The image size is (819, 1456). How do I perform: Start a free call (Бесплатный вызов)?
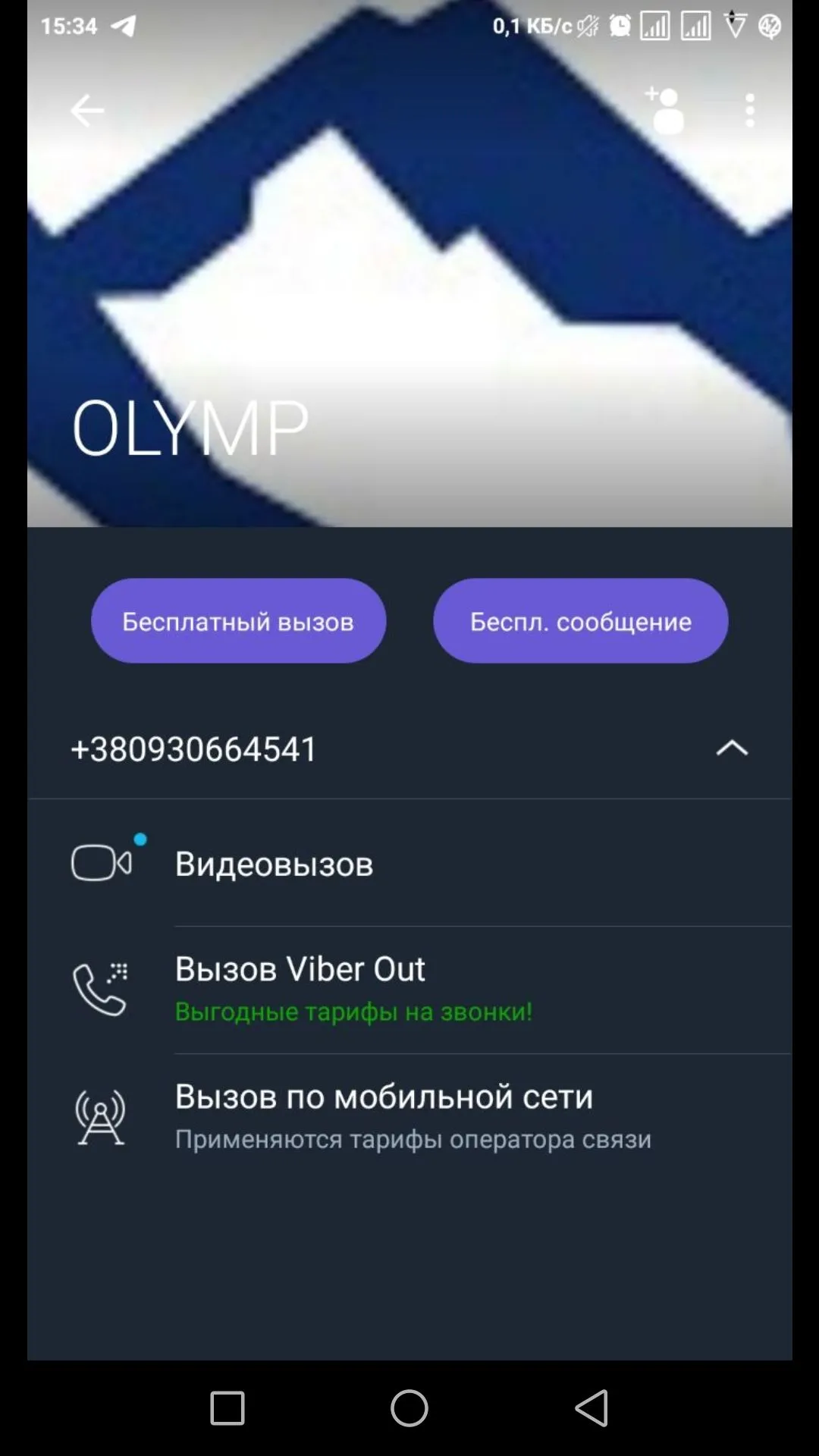[x=238, y=621]
